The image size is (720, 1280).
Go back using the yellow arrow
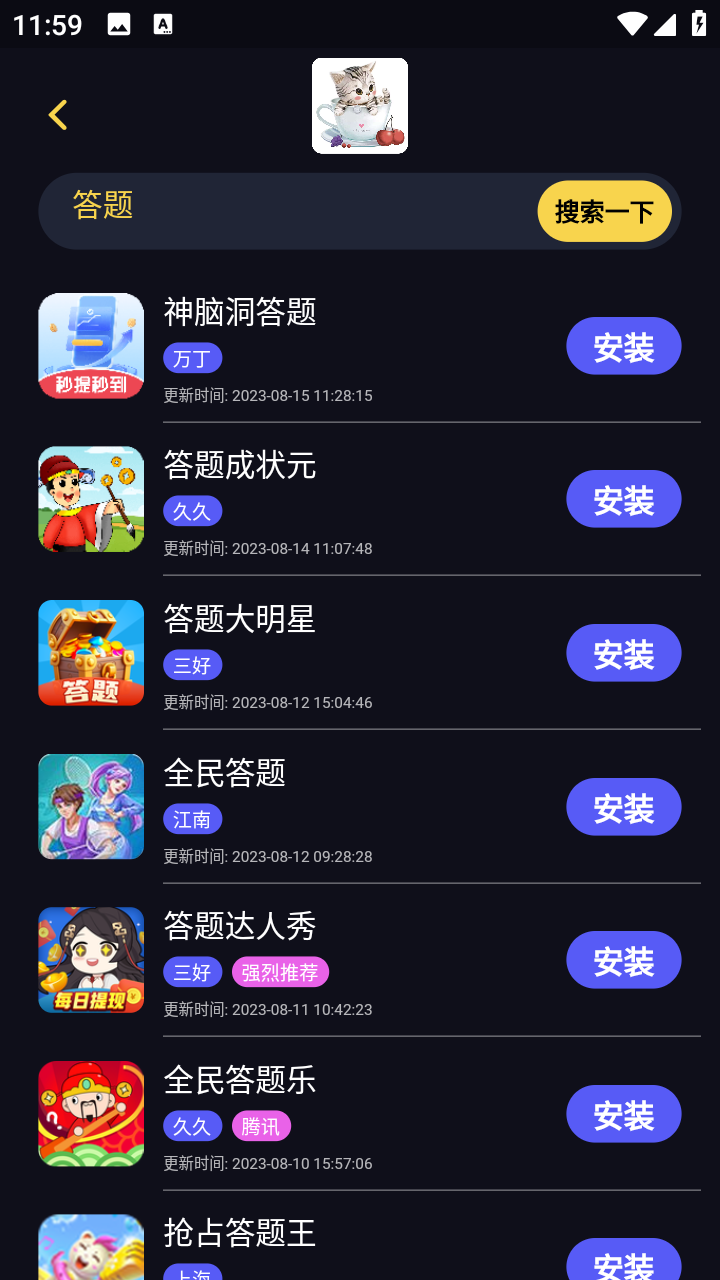58,115
